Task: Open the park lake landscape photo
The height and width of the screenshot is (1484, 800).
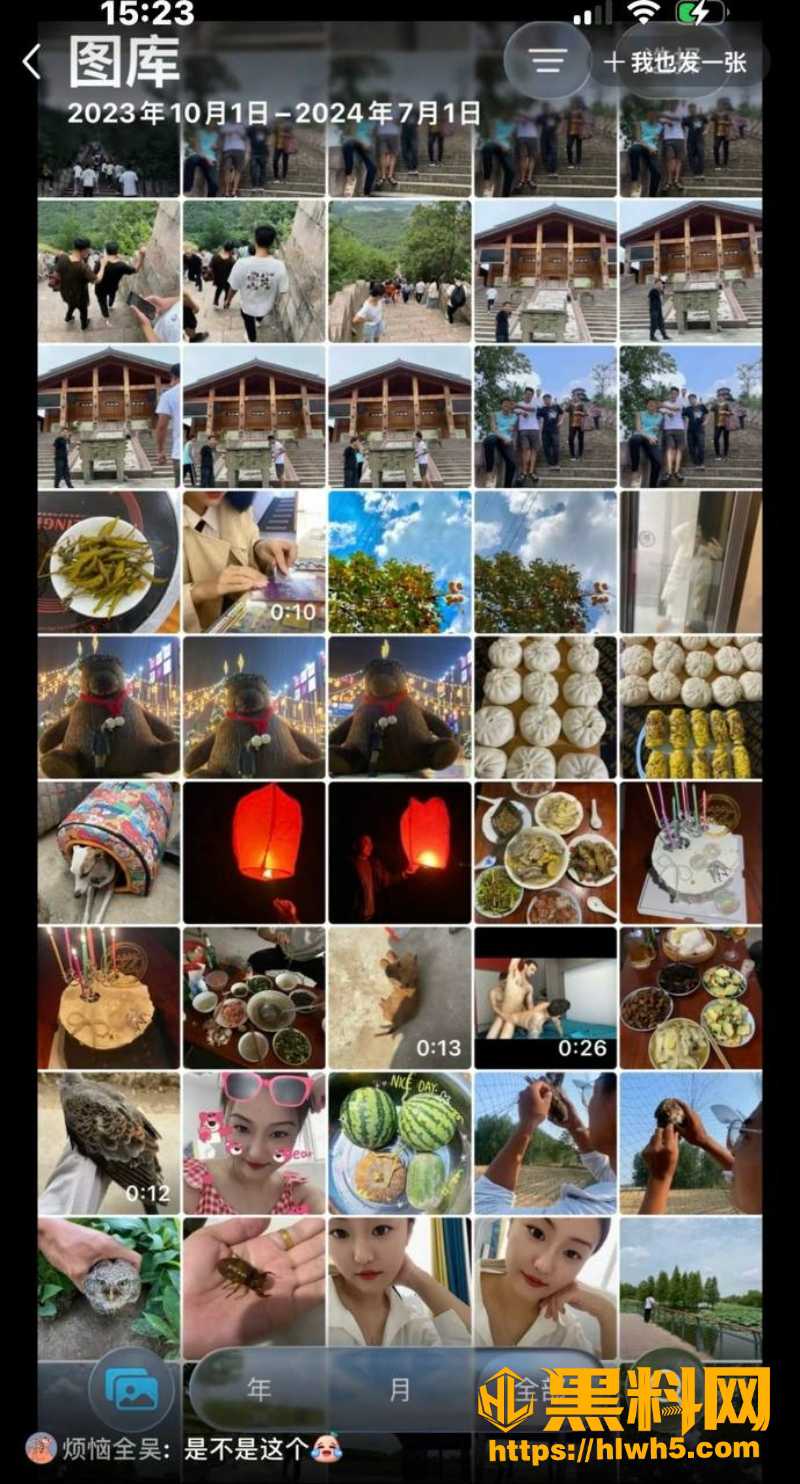Action: (x=690, y=1288)
